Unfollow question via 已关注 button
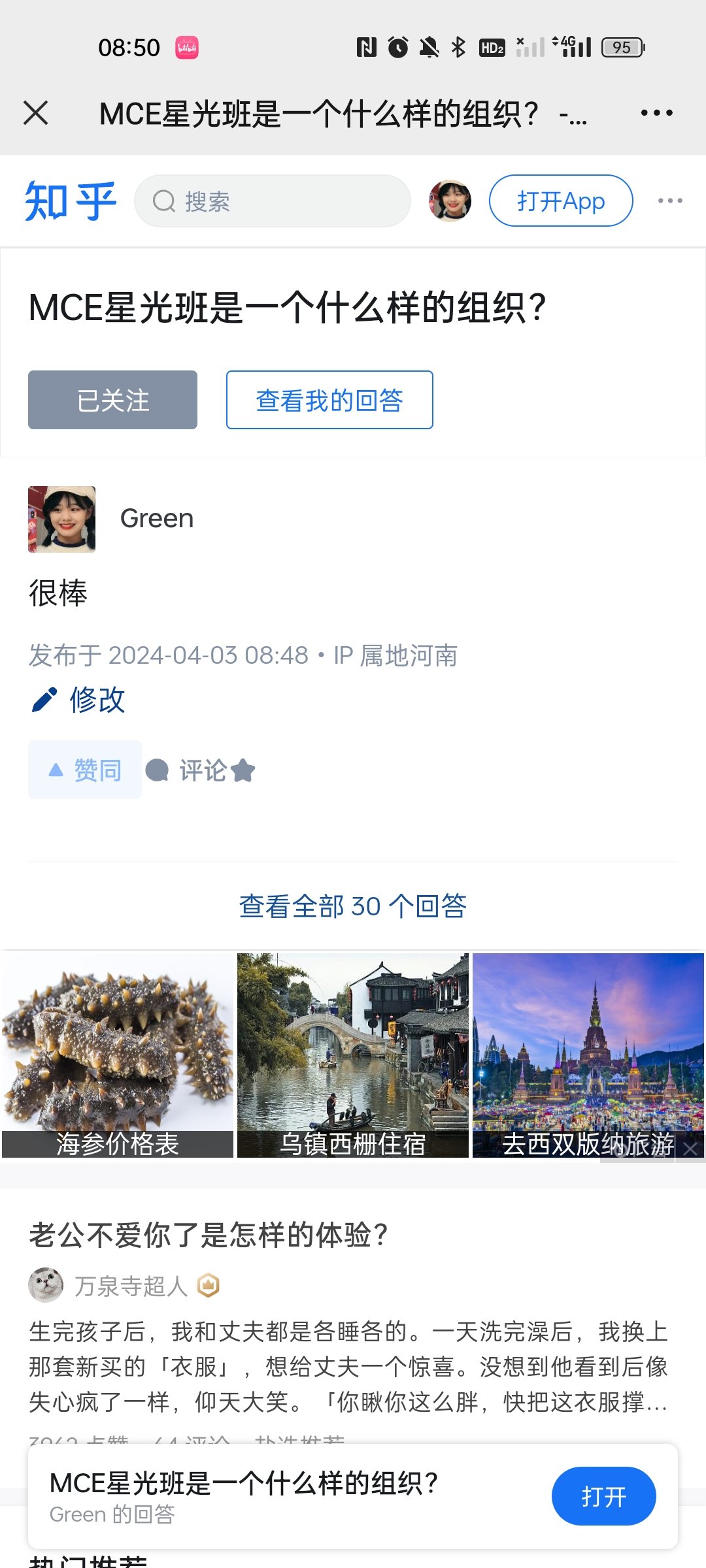The image size is (706, 1568). [112, 400]
